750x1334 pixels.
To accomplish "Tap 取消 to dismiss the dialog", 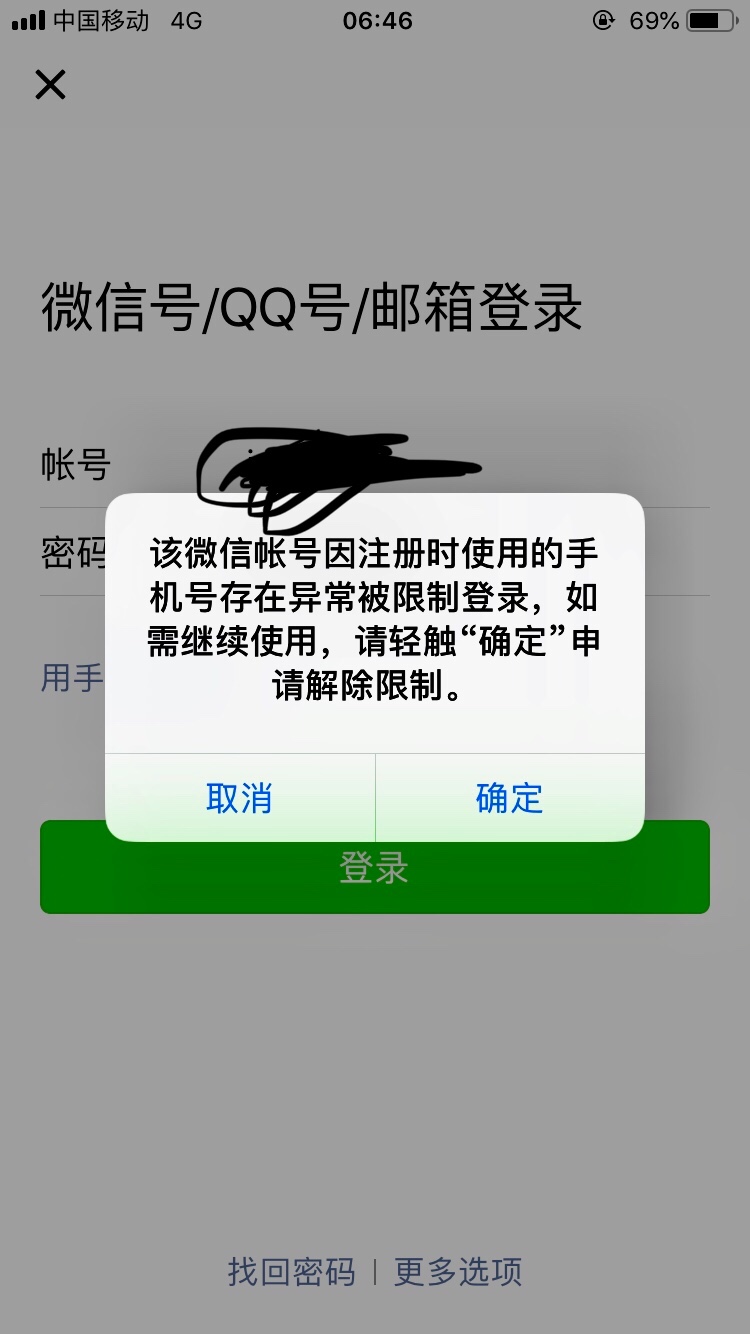I will (x=240, y=798).
